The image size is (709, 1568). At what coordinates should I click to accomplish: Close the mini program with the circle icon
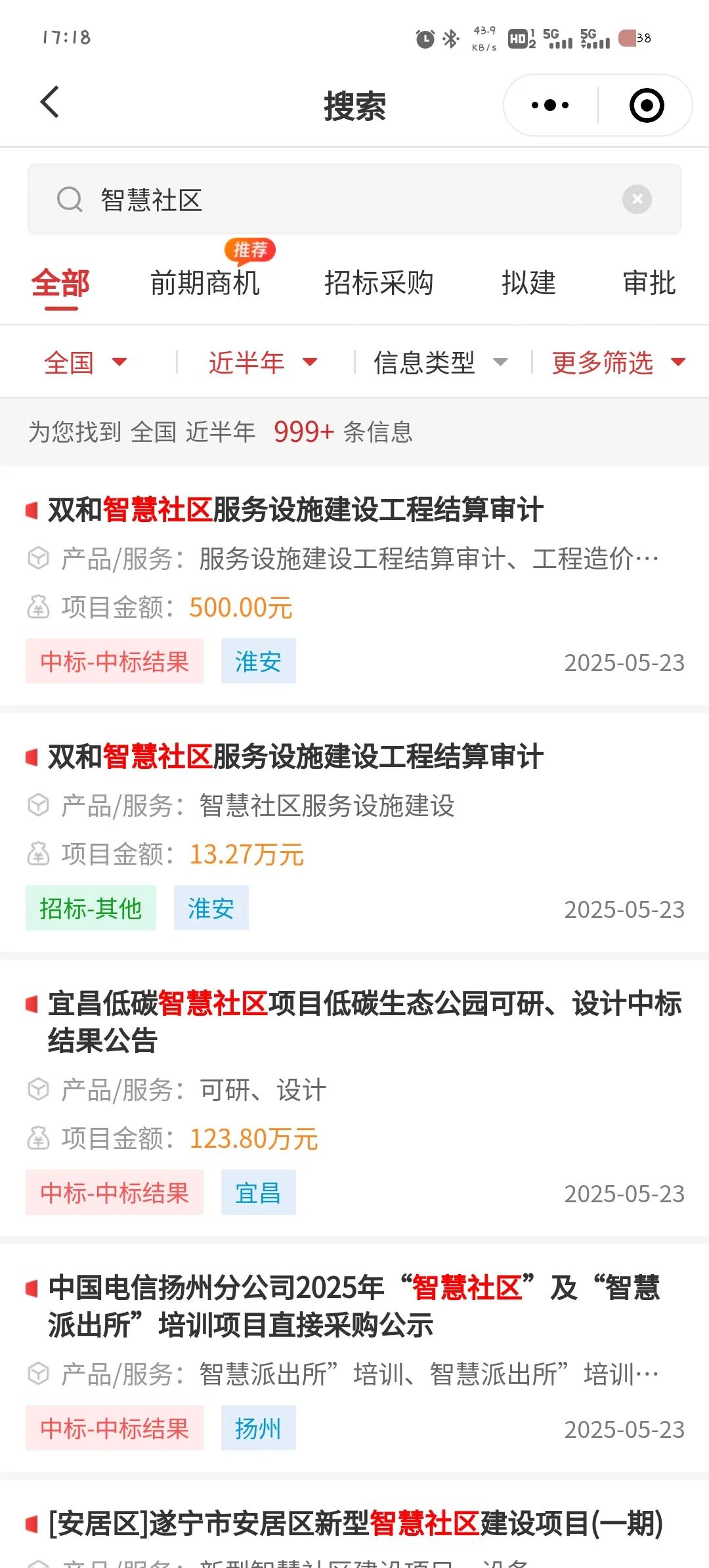647,105
